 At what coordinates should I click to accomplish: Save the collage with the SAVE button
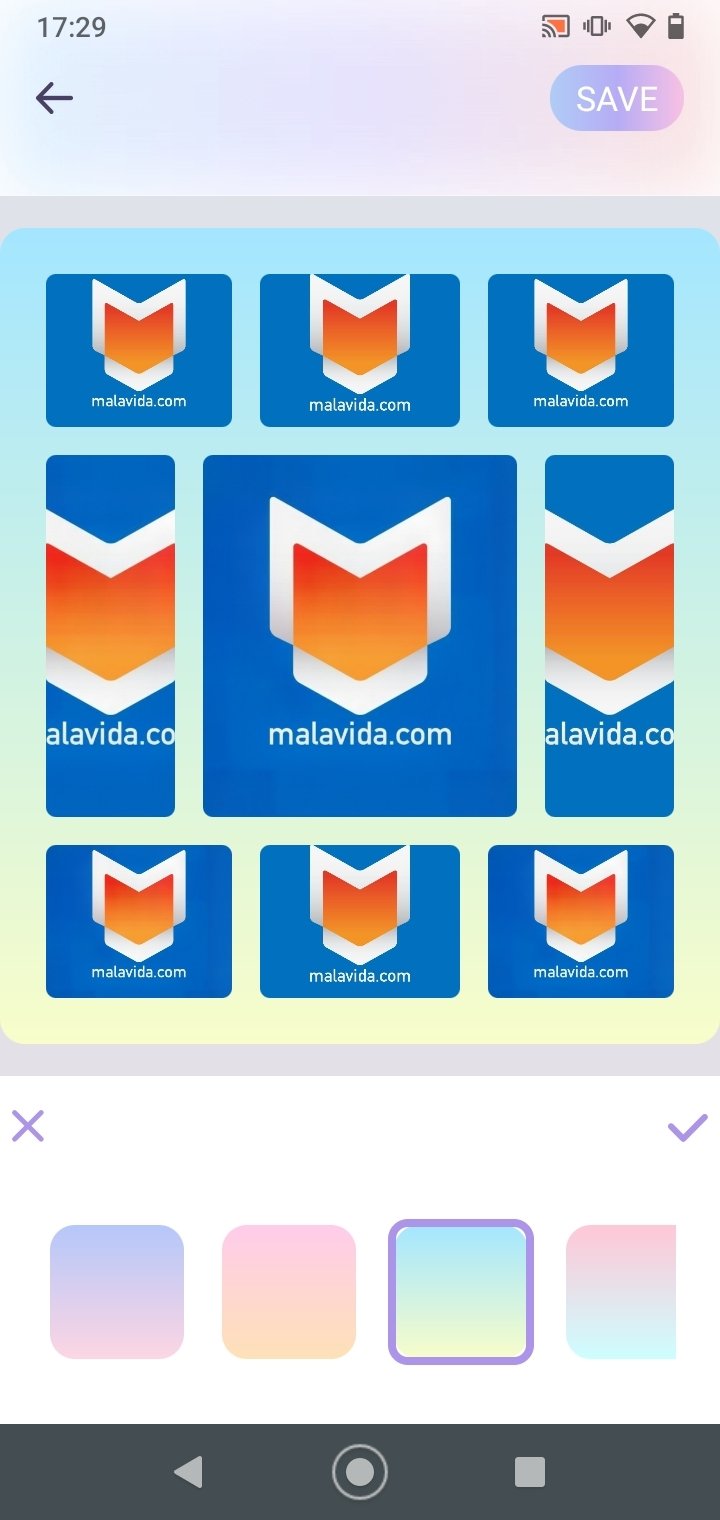pos(617,98)
